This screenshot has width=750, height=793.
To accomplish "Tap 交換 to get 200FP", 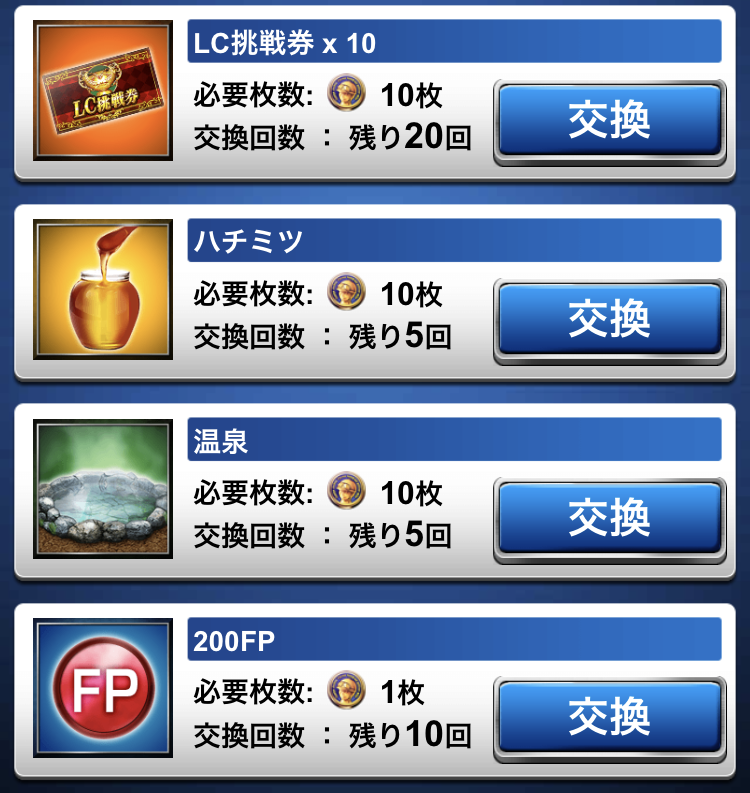I will [x=609, y=717].
